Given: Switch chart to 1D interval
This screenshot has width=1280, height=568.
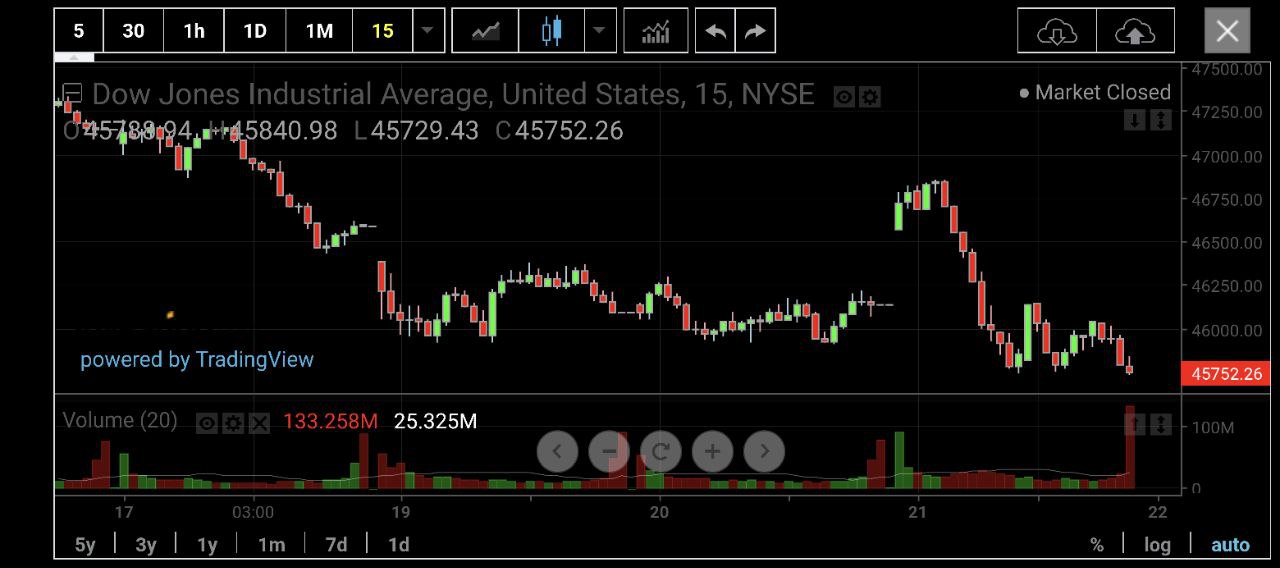Looking at the screenshot, I should [x=255, y=31].
